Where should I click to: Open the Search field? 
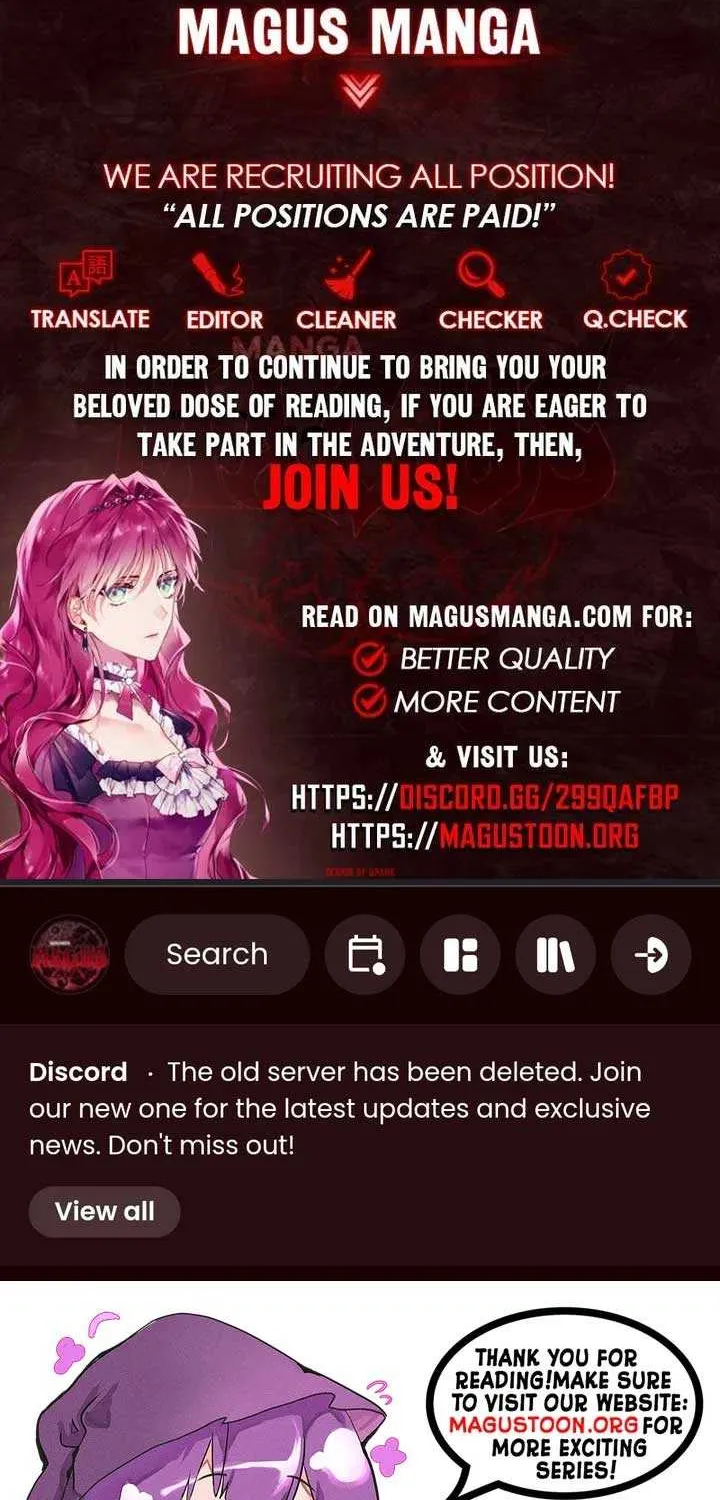pos(217,954)
